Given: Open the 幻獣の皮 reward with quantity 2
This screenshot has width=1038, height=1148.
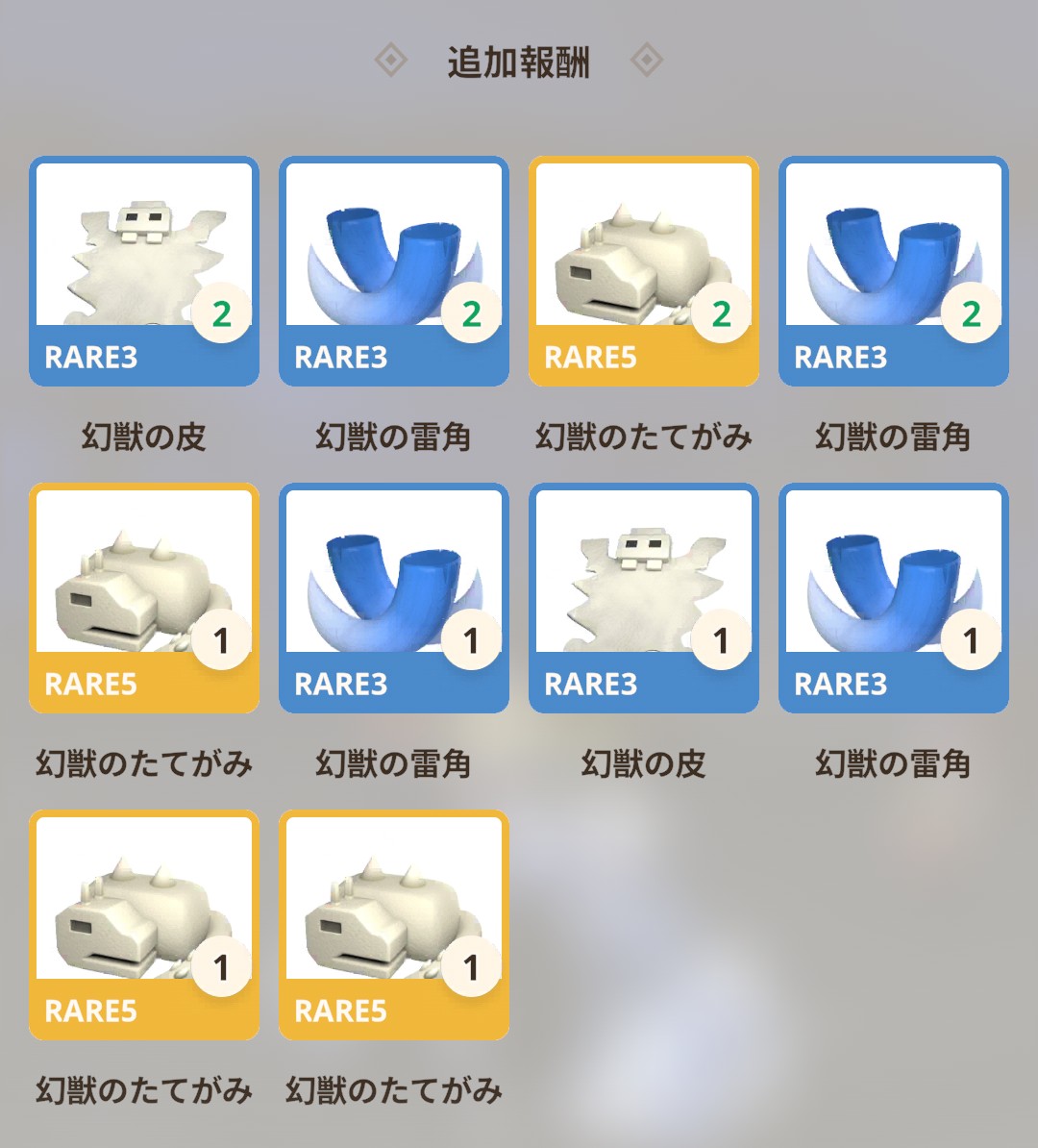Looking at the screenshot, I should pos(144,270).
